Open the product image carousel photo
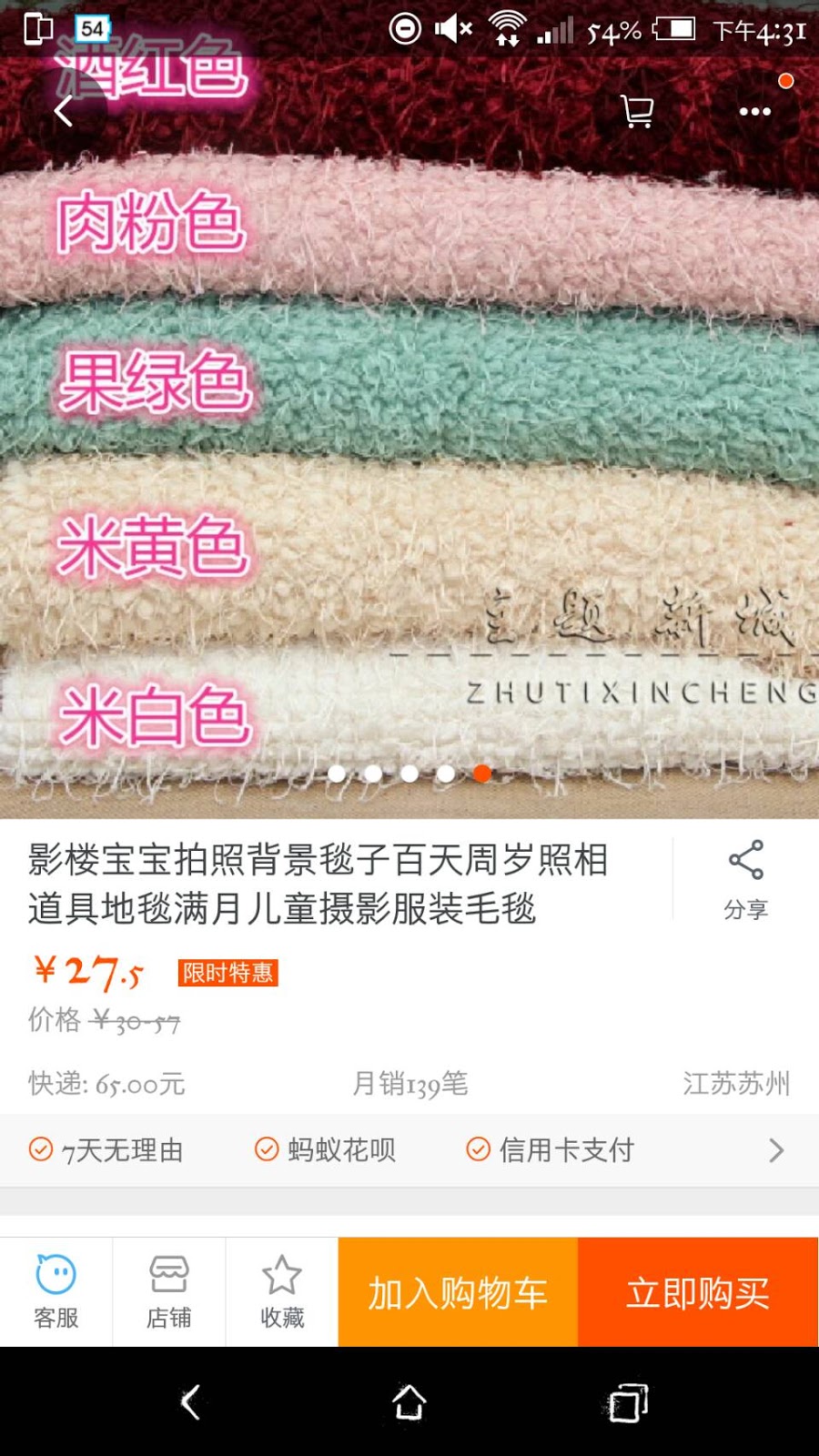The image size is (819, 1456). click(x=409, y=437)
